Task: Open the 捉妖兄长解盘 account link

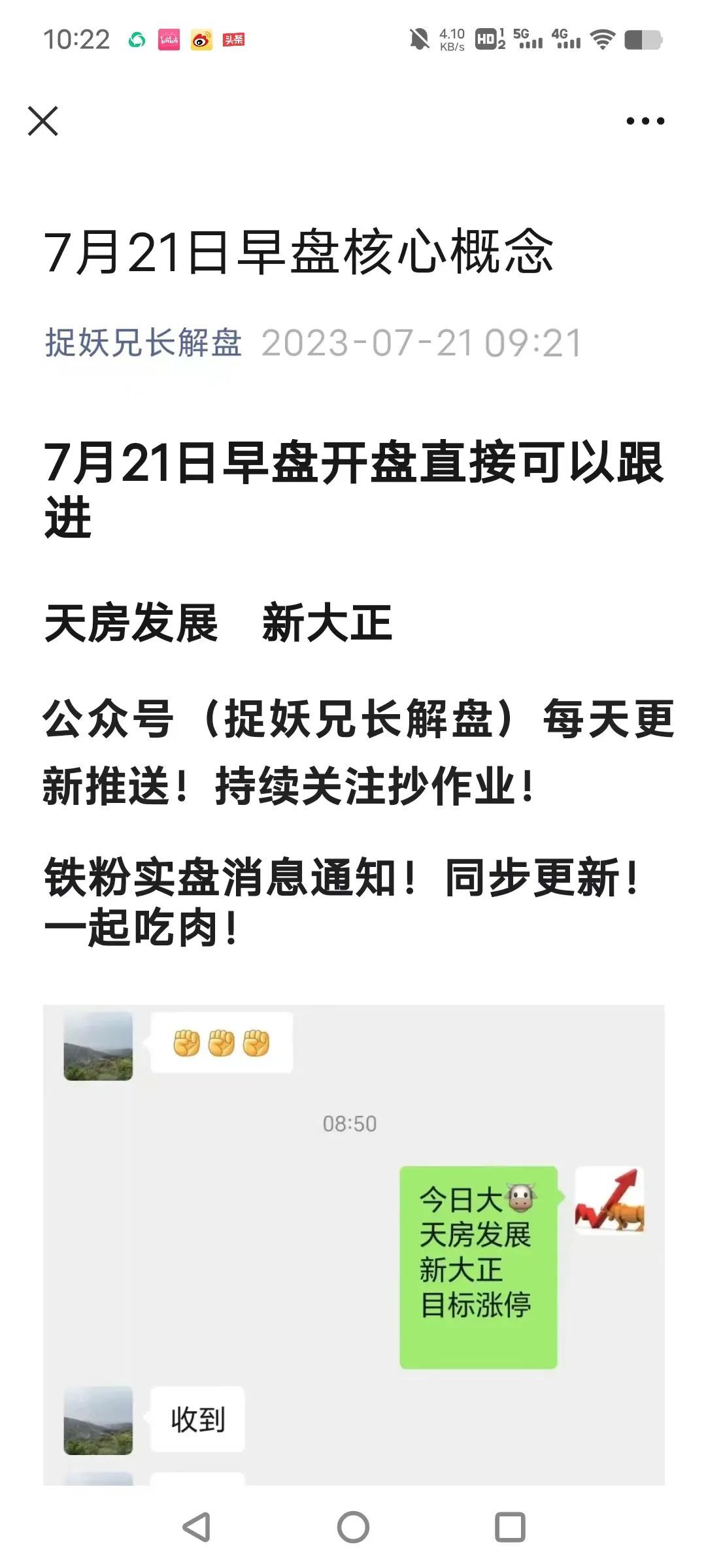Action: (143, 342)
